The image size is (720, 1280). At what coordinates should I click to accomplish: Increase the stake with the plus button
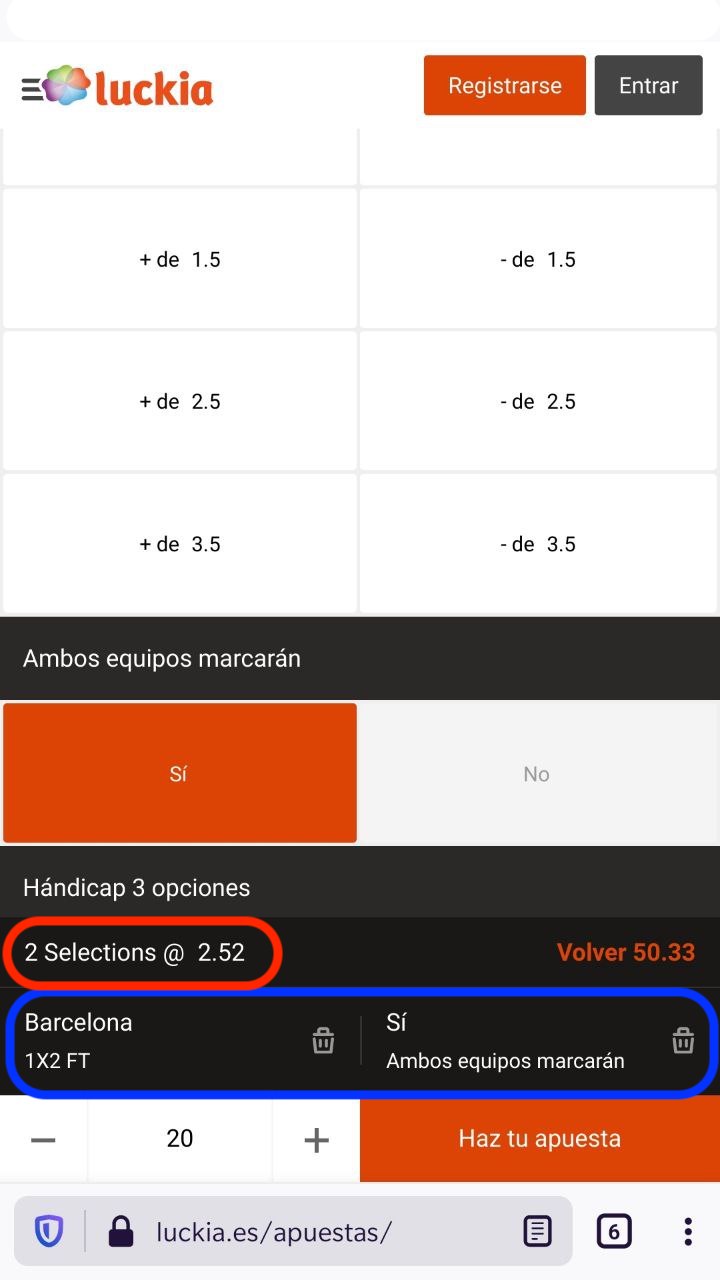[x=316, y=1139]
